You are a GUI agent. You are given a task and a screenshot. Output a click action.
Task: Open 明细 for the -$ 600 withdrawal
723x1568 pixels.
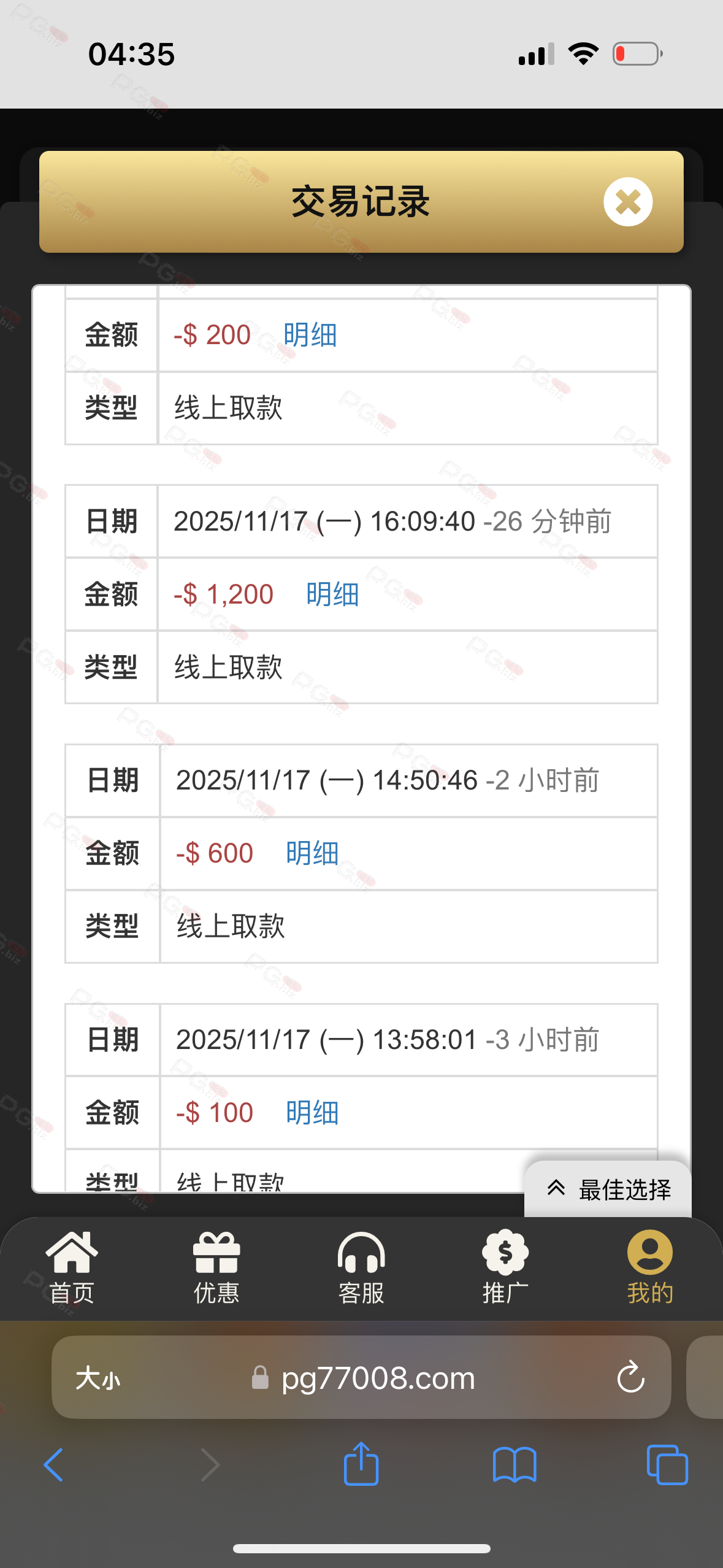(312, 853)
